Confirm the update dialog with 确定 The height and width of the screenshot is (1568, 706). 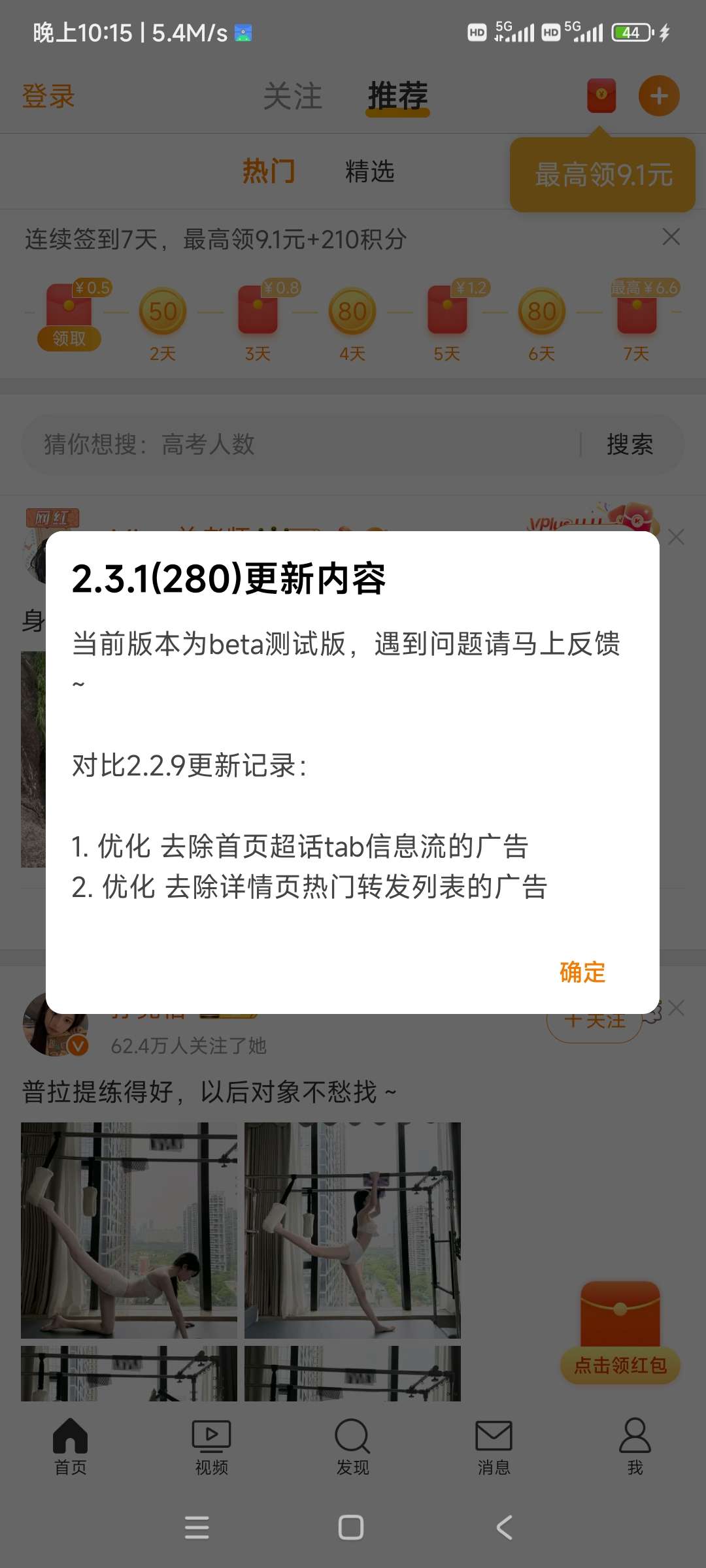582,972
